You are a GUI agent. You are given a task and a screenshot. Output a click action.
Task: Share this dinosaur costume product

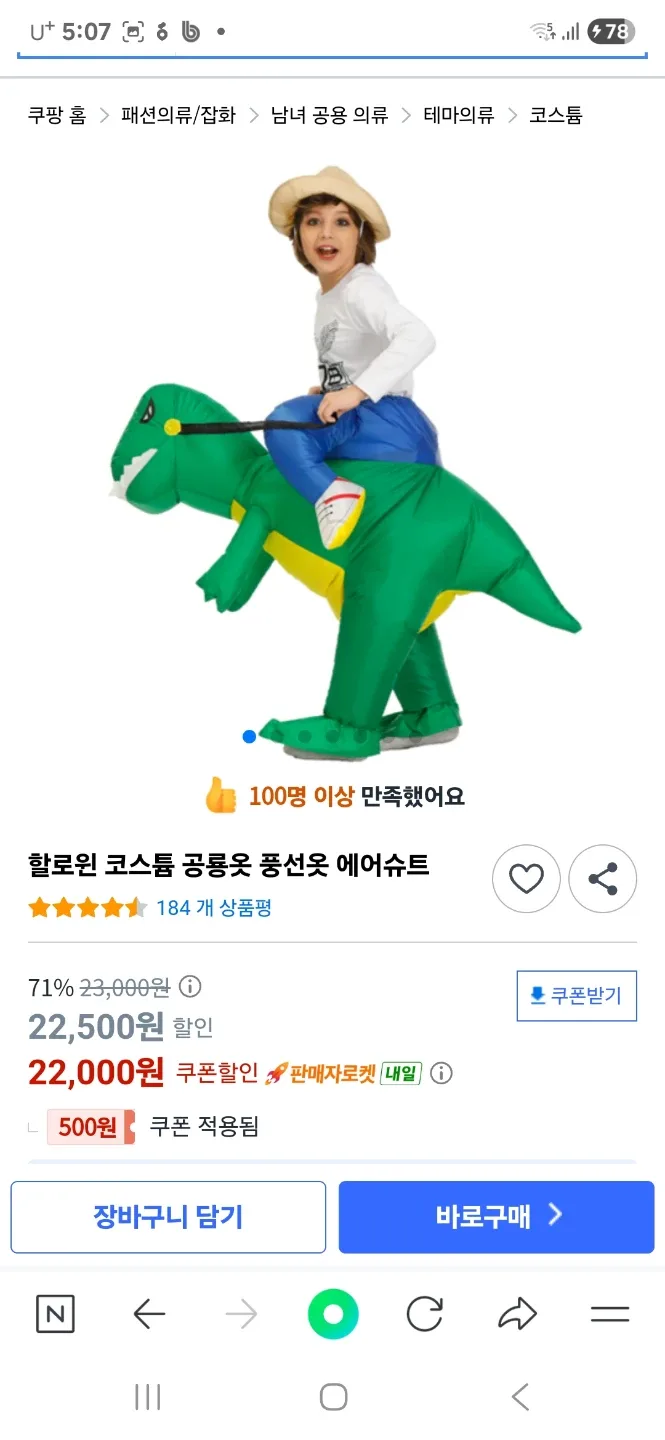tap(602, 879)
